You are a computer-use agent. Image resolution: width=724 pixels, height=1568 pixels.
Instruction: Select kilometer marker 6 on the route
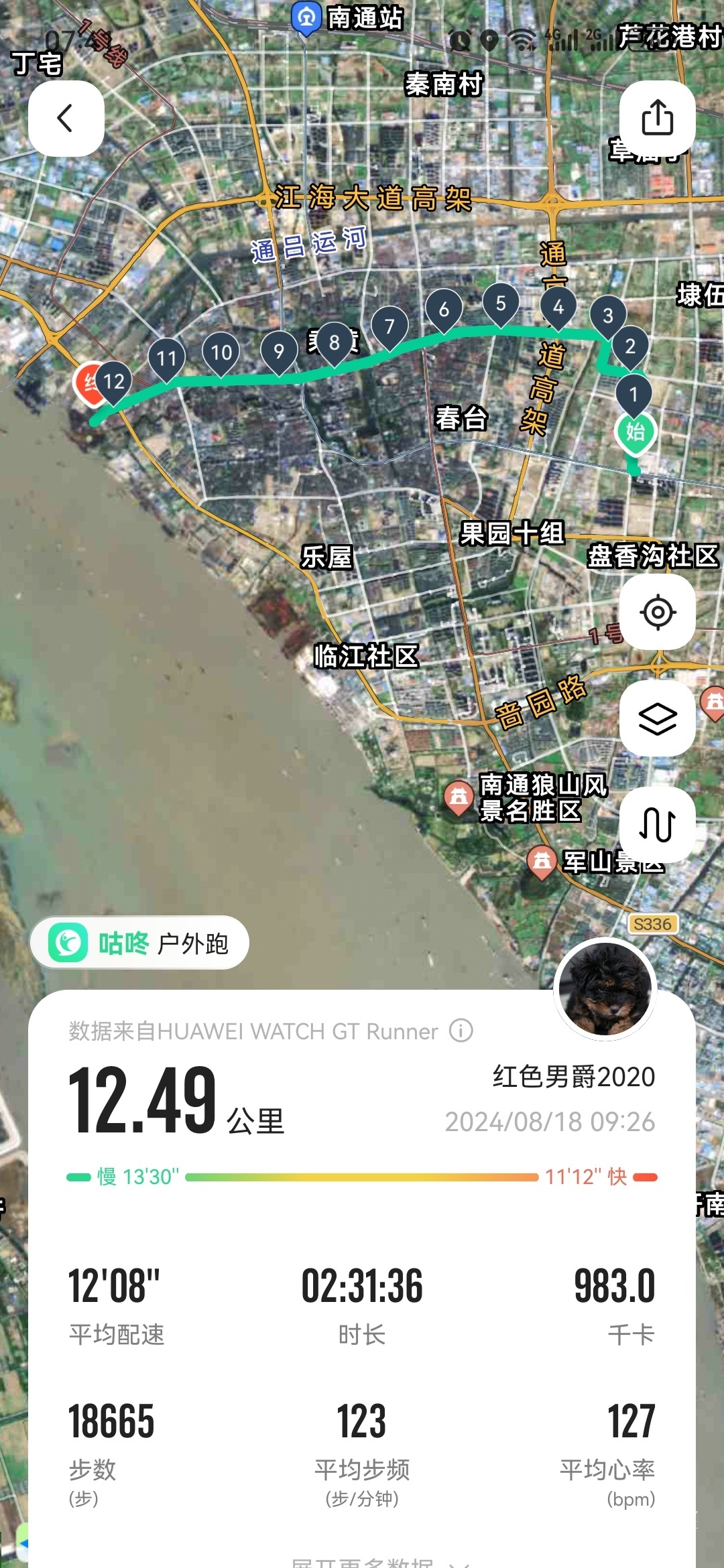click(444, 310)
